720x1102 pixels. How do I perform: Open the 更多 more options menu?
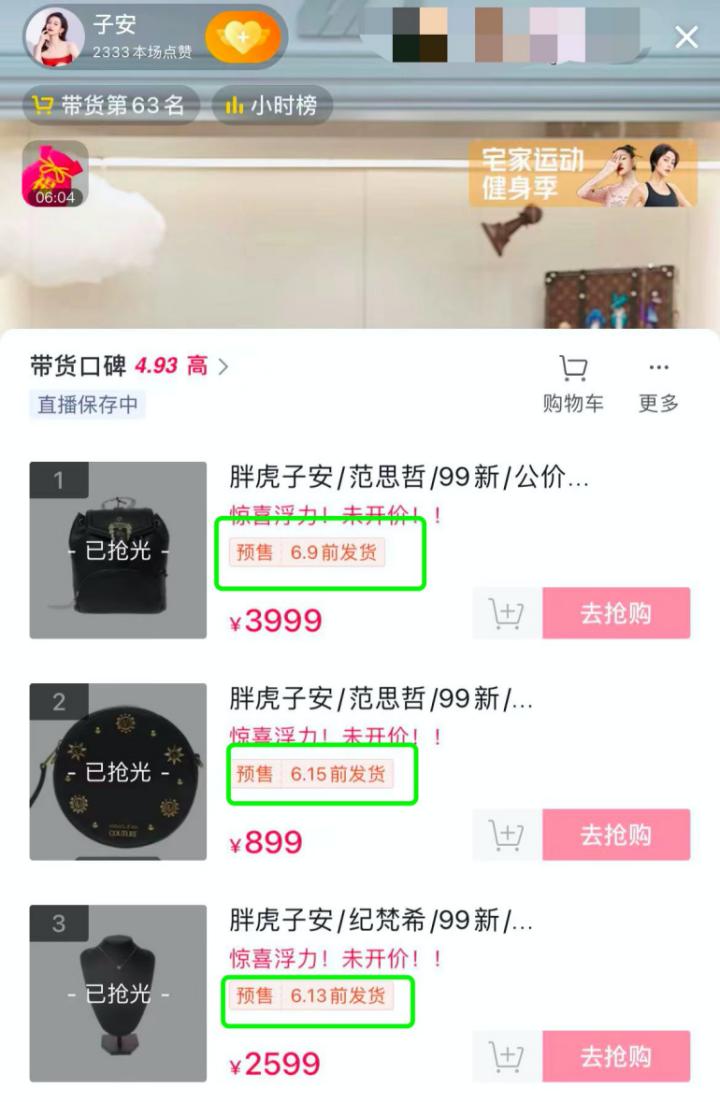[656, 383]
